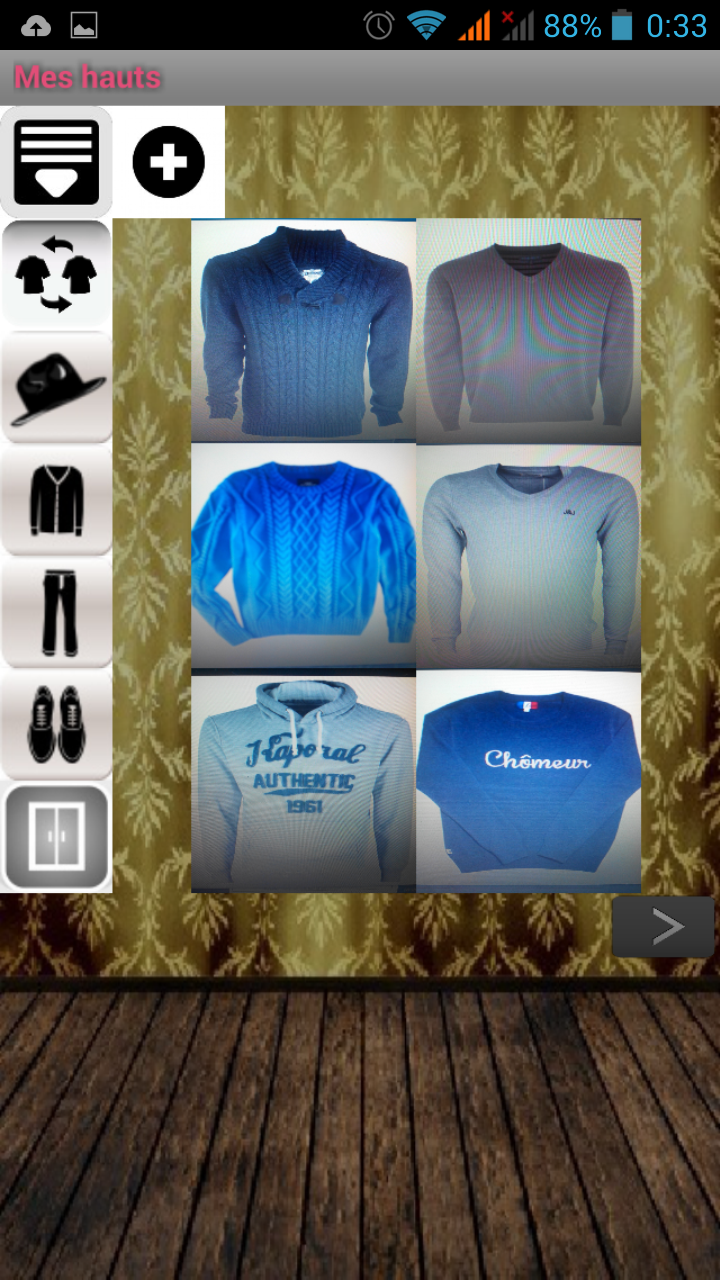Open the dark blue cable-knit sweater
The width and height of the screenshot is (720, 1280).
click(303, 331)
